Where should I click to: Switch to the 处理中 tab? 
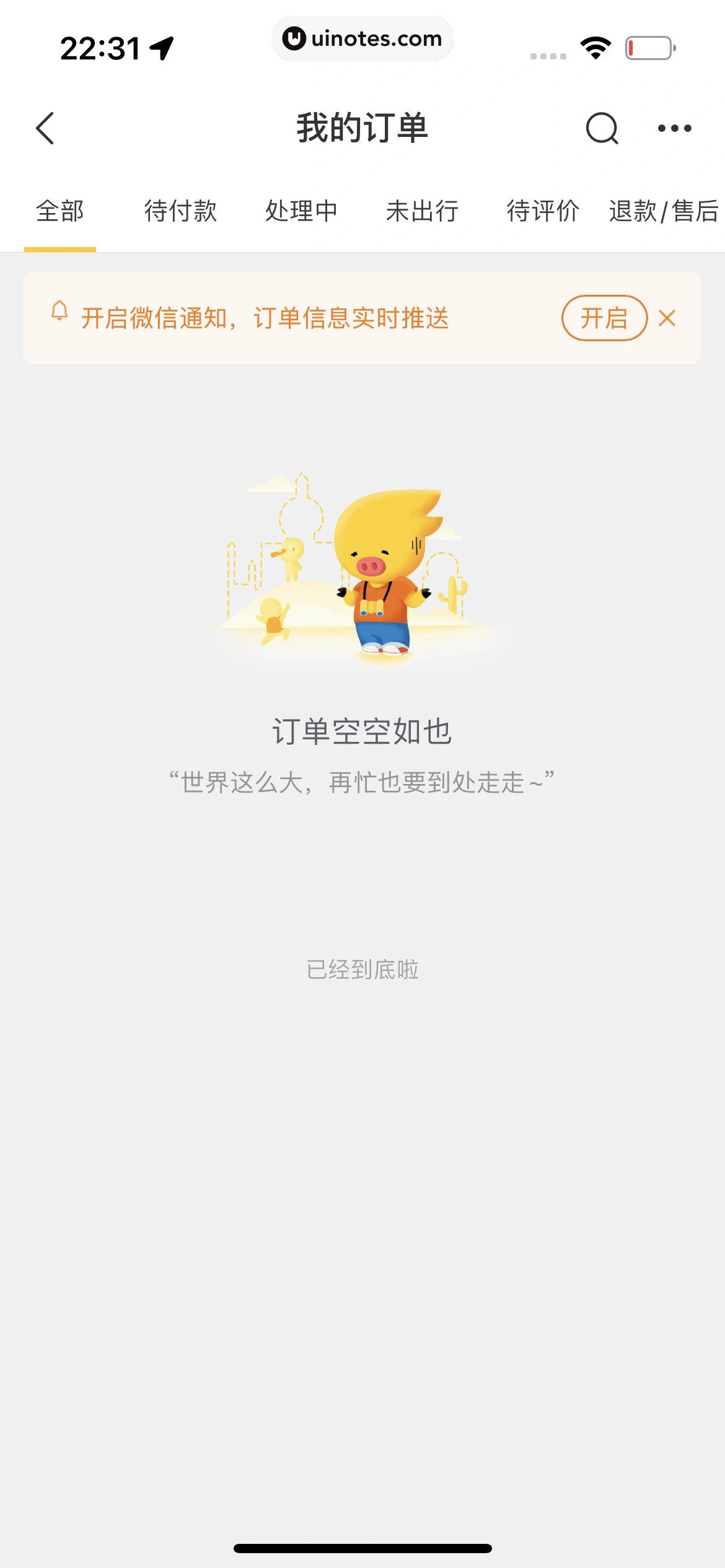point(301,211)
